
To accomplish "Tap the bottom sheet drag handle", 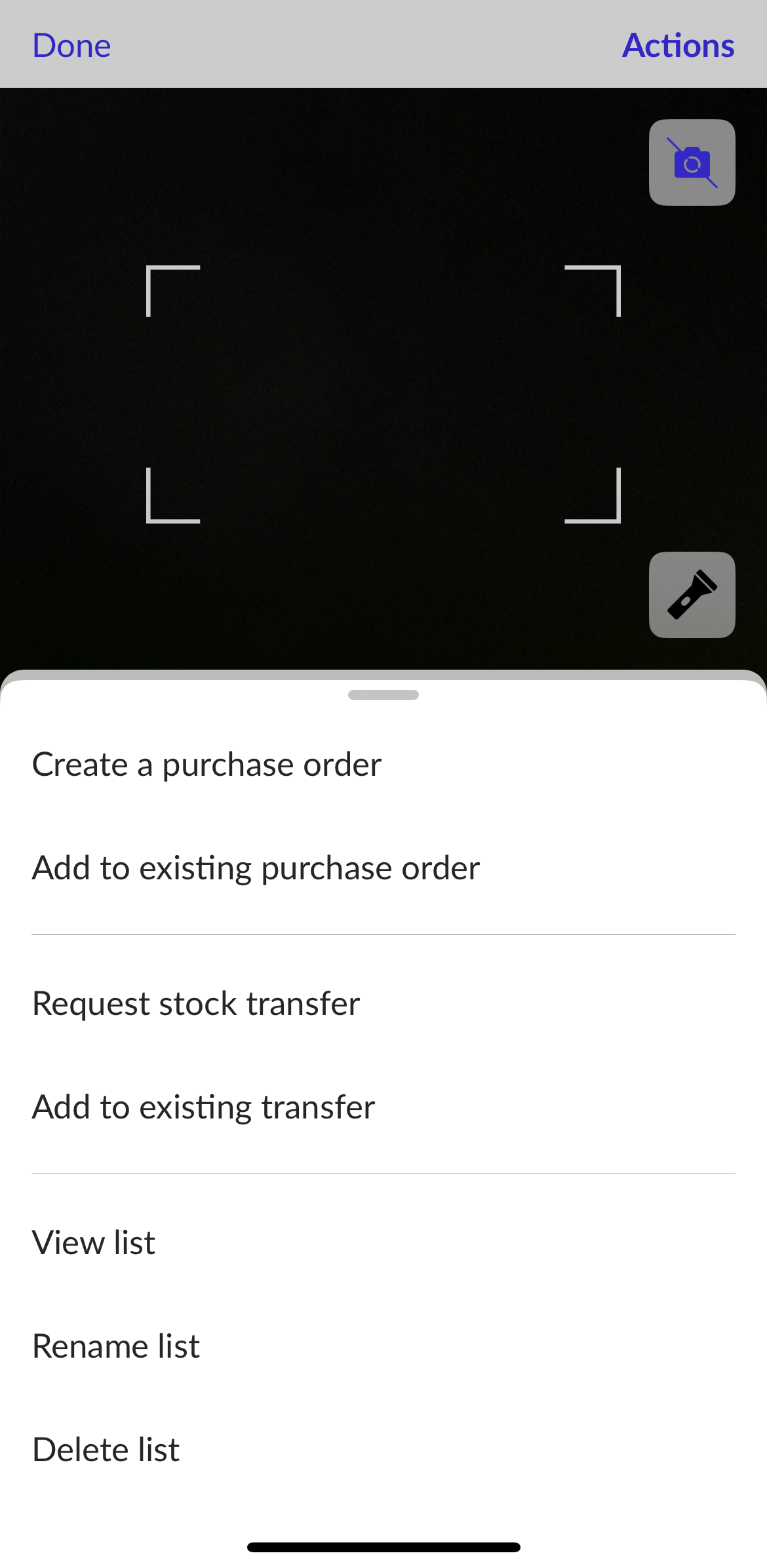I will click(383, 695).
